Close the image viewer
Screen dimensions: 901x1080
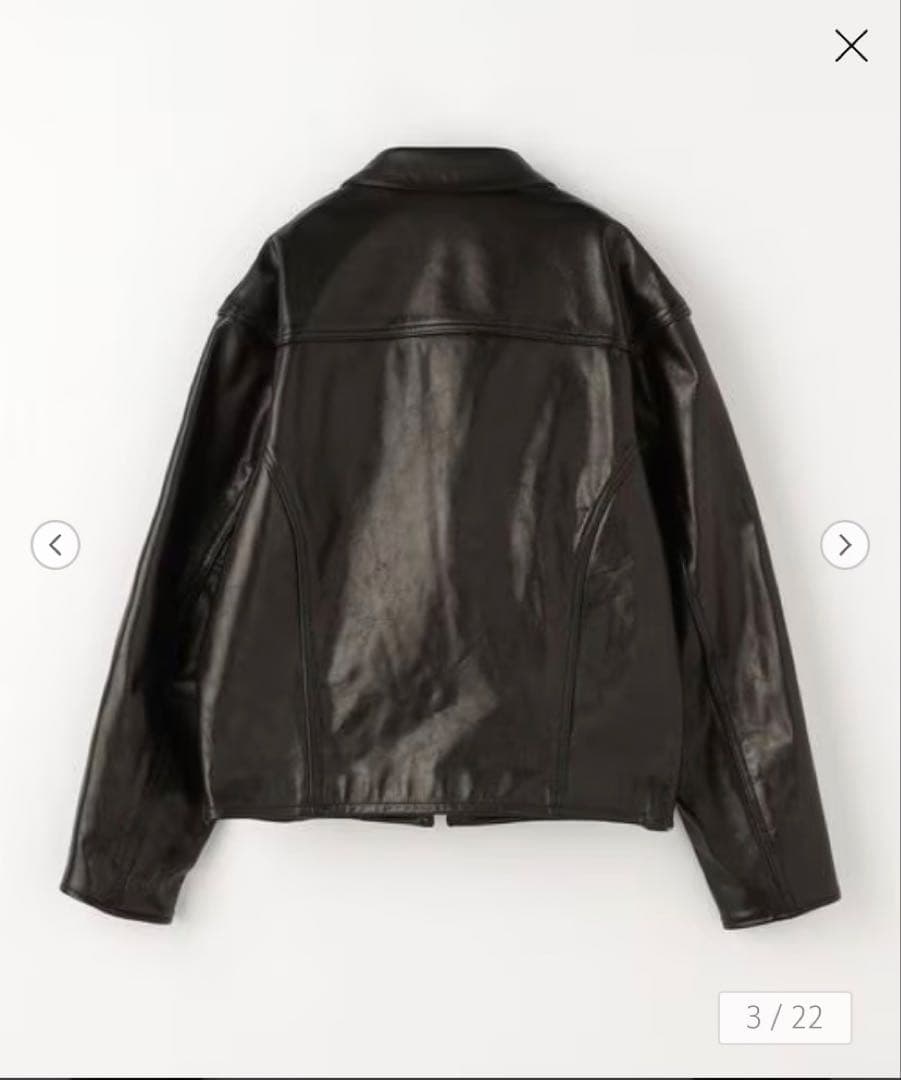851,46
